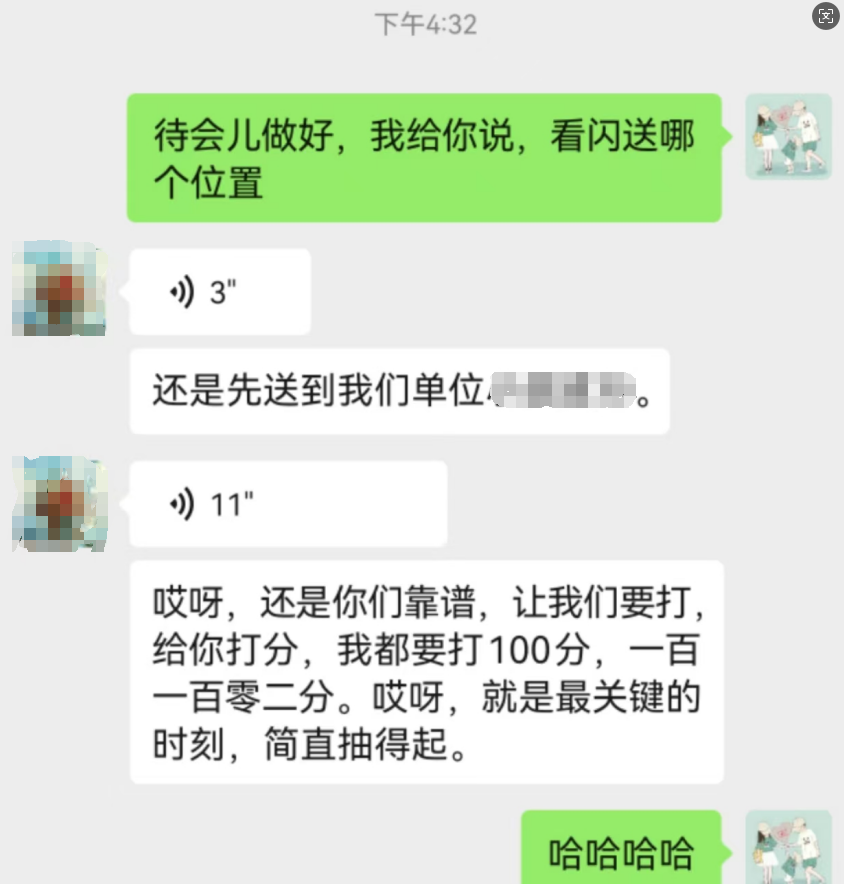844x884 pixels.
Task: Open my avatar next to the 待会儿做好 message
Action: tap(788, 137)
